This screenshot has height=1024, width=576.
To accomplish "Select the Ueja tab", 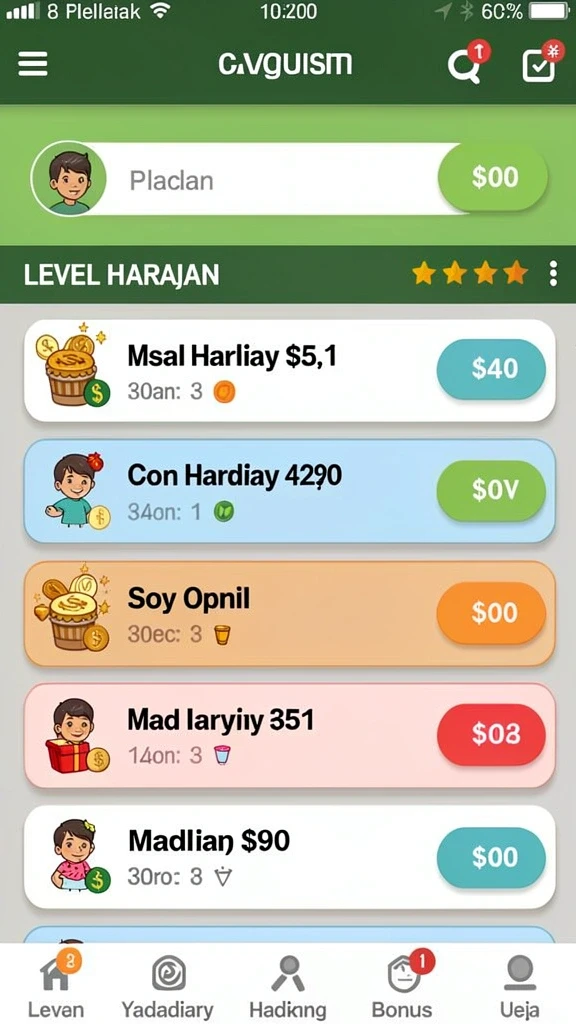I will point(520,984).
